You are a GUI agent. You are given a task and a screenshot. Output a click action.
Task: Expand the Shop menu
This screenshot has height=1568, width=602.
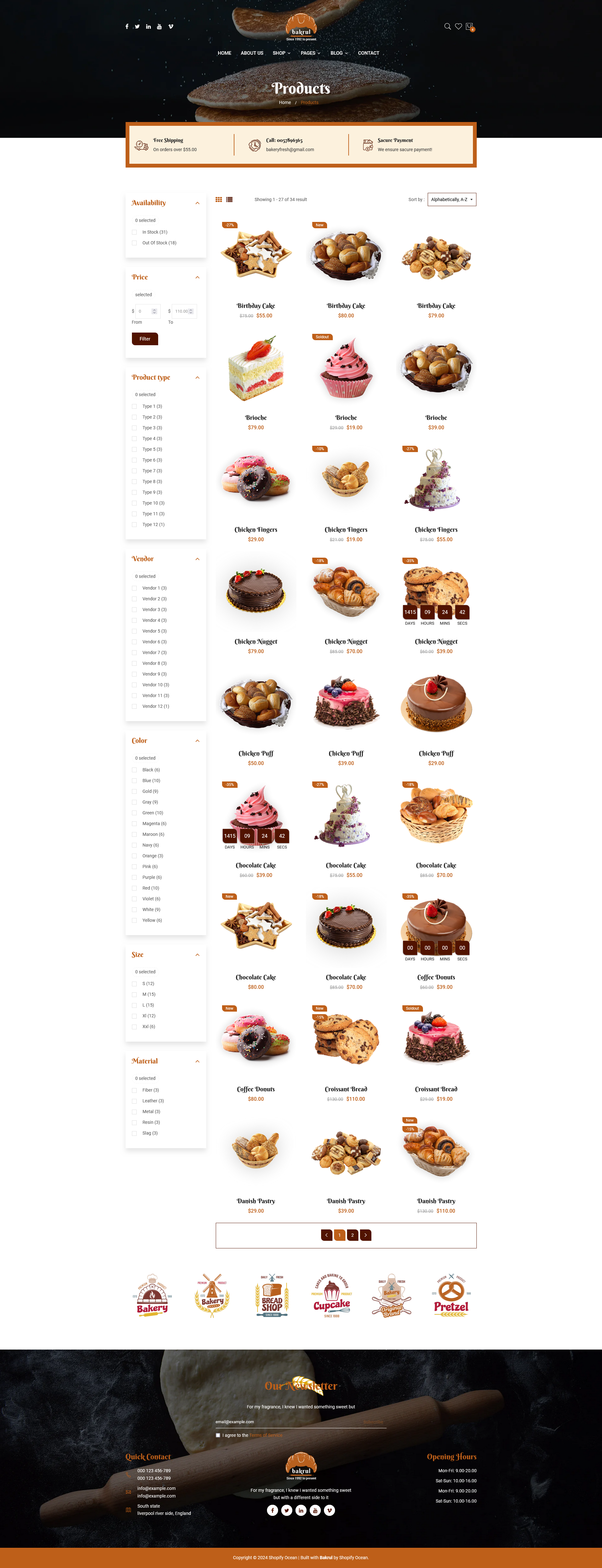pyautogui.click(x=281, y=53)
